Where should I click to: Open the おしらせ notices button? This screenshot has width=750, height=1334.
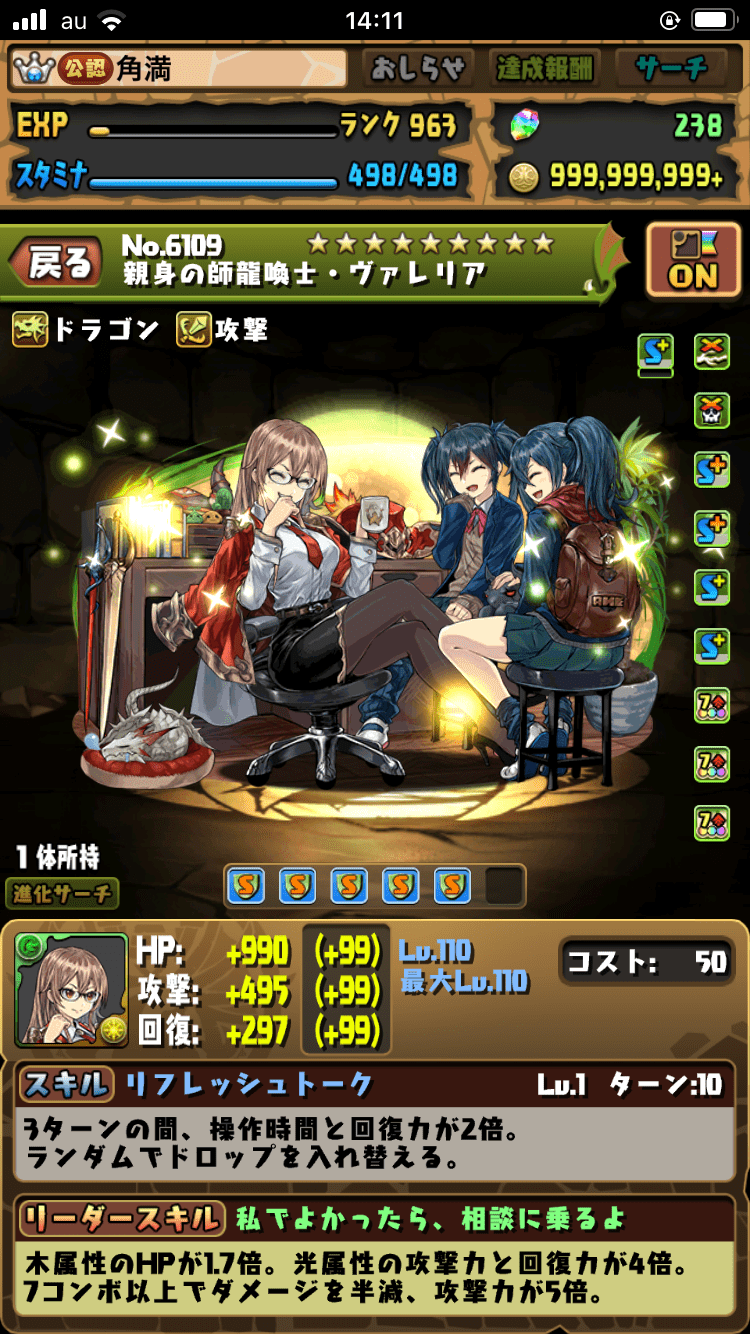[418, 68]
